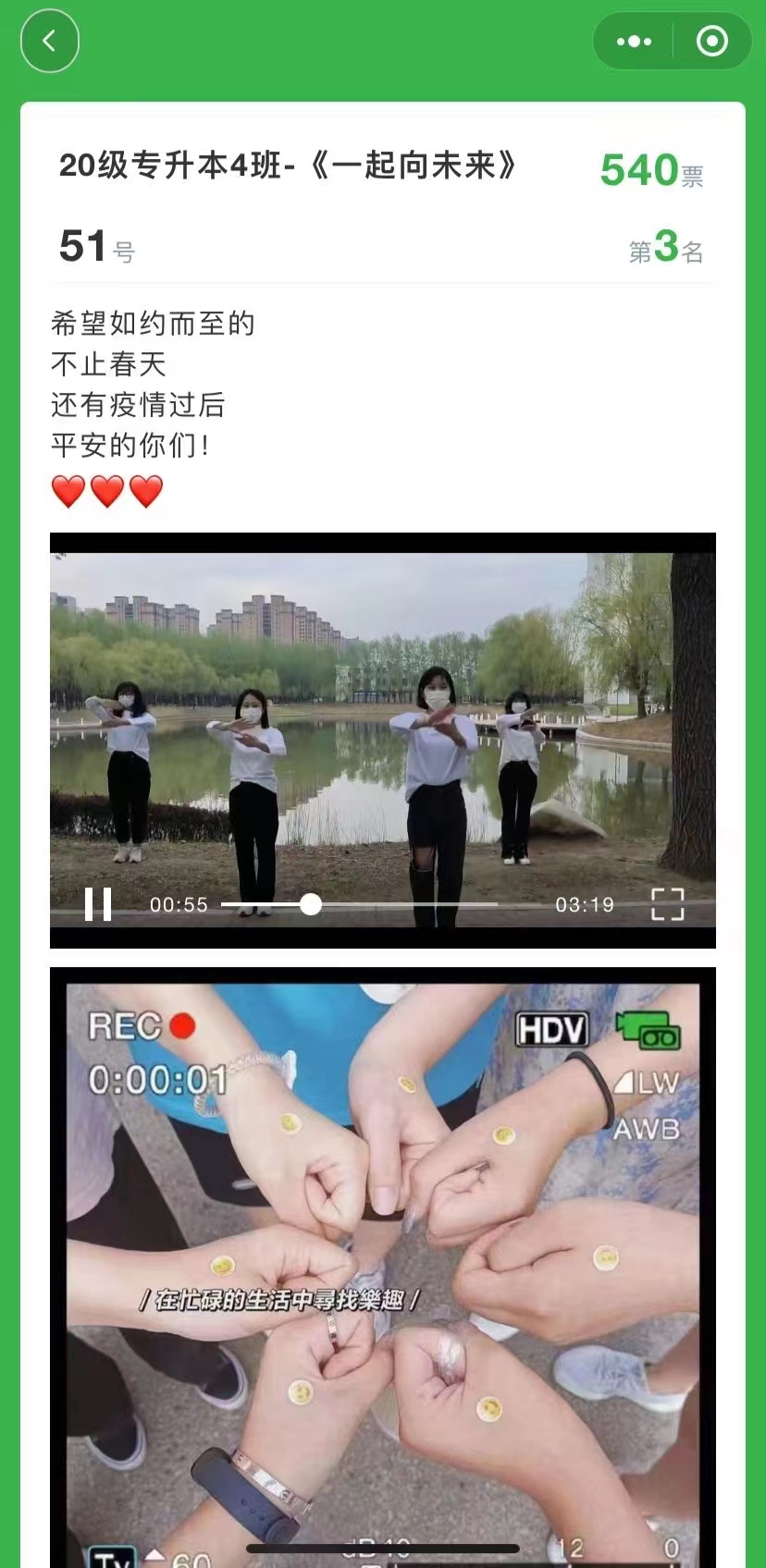This screenshot has height=1568, width=766.
Task: Tap the video progress bar to seek
Action: (407, 904)
